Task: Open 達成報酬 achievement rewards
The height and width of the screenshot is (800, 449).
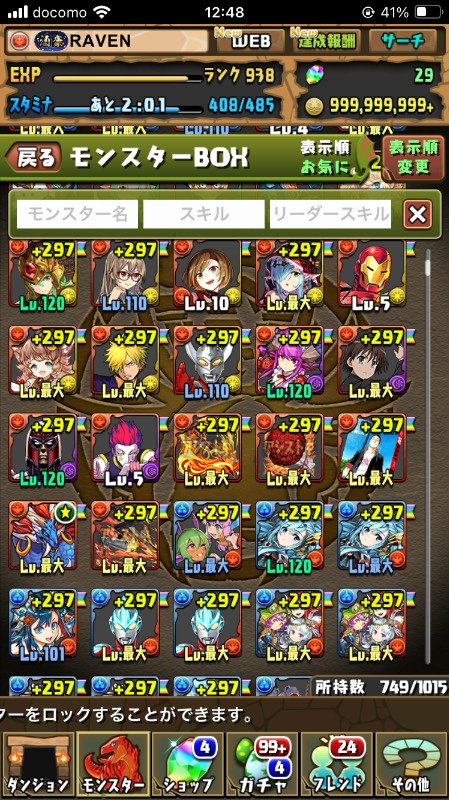Action: click(x=325, y=41)
